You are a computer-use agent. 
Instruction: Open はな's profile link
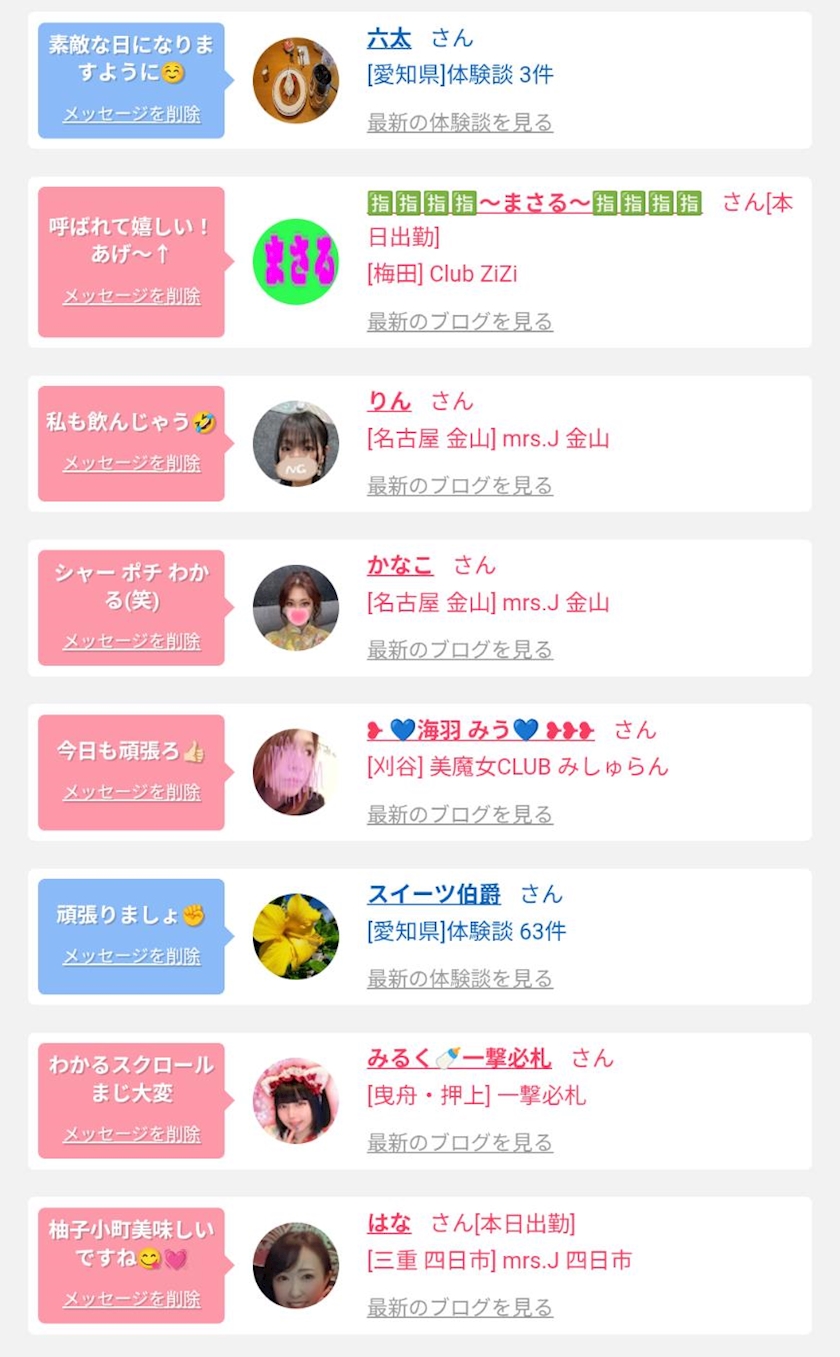[x=389, y=1223]
